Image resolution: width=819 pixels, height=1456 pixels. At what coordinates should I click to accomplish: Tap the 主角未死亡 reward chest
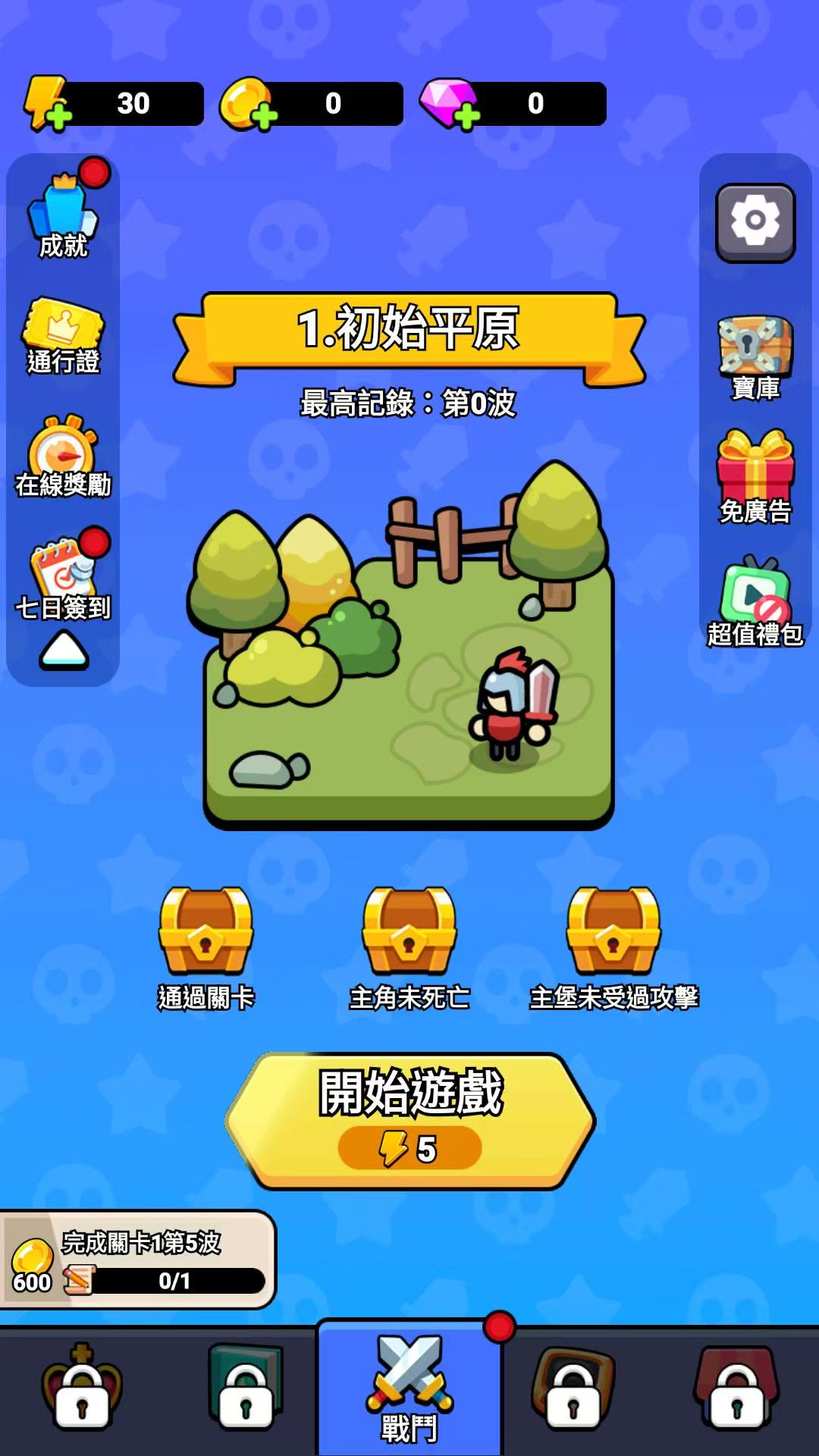coord(409,933)
